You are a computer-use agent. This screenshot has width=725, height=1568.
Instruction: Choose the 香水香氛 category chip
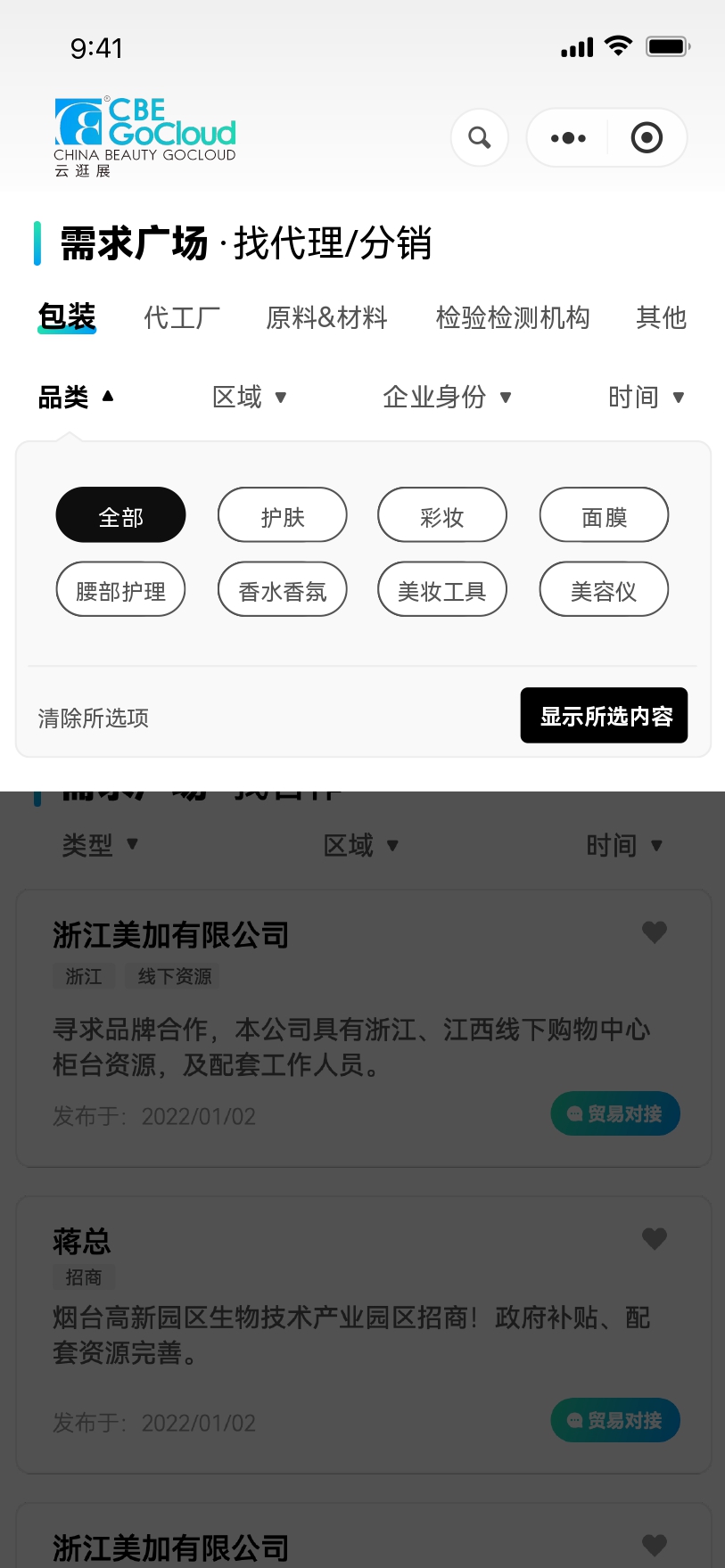point(283,590)
